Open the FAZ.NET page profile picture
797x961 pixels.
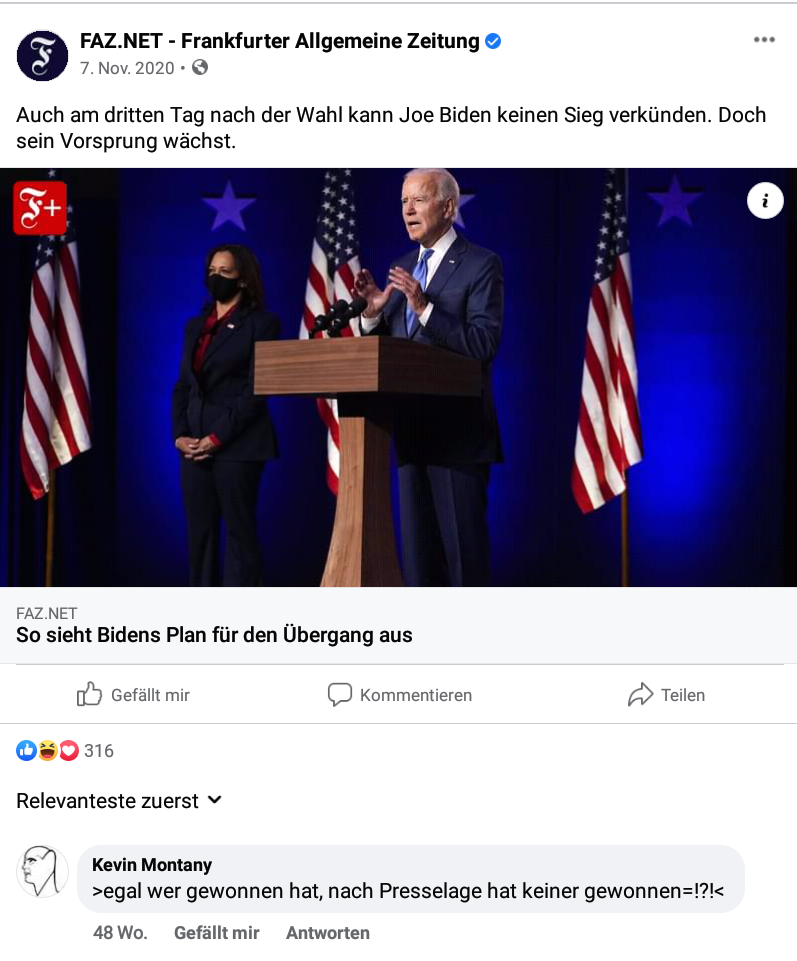[x=42, y=55]
